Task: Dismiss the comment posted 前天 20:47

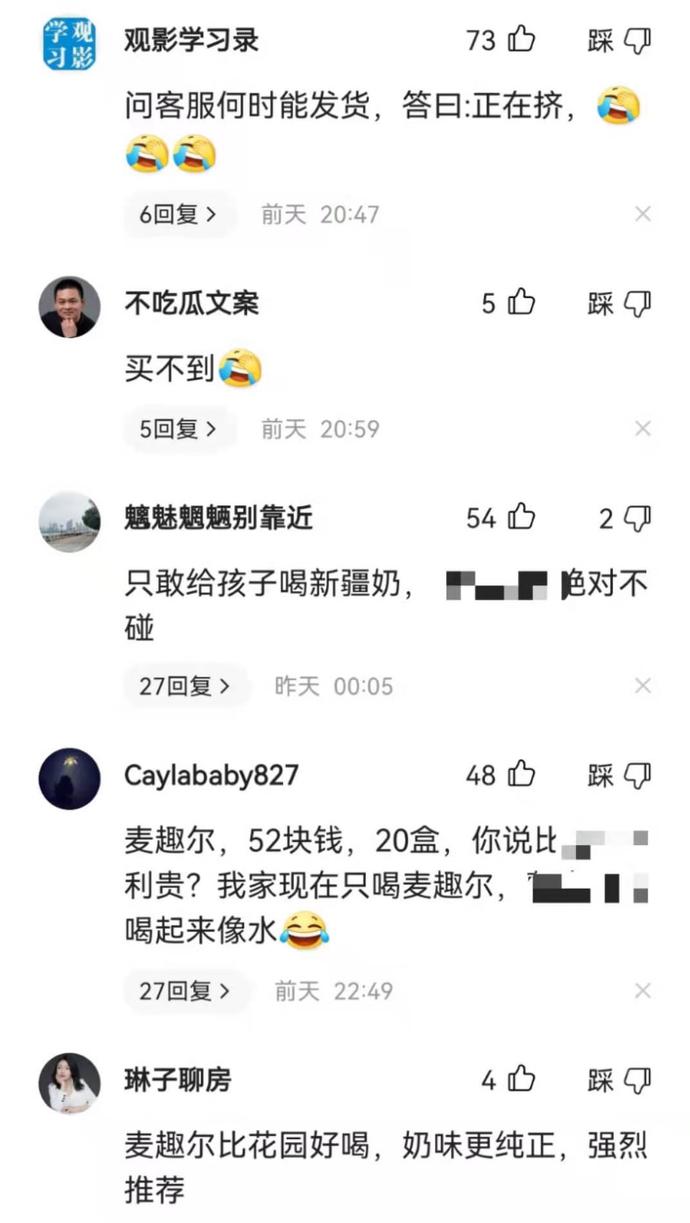Action: (x=643, y=214)
